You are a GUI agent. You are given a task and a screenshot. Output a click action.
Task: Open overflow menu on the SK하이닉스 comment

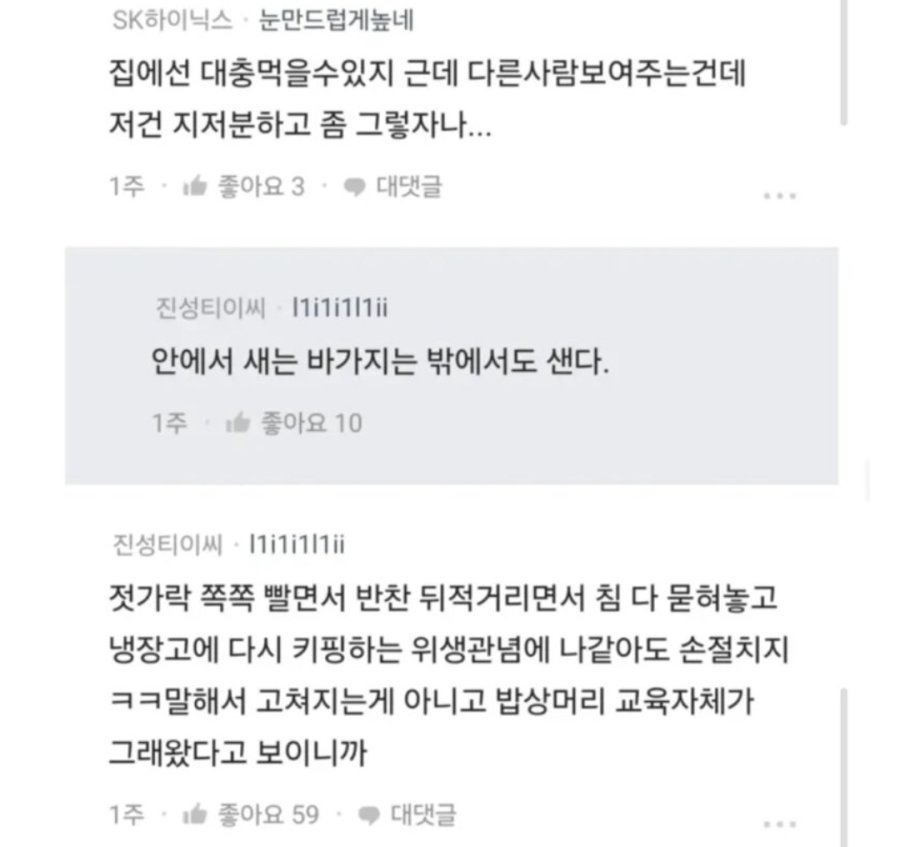[x=779, y=195]
